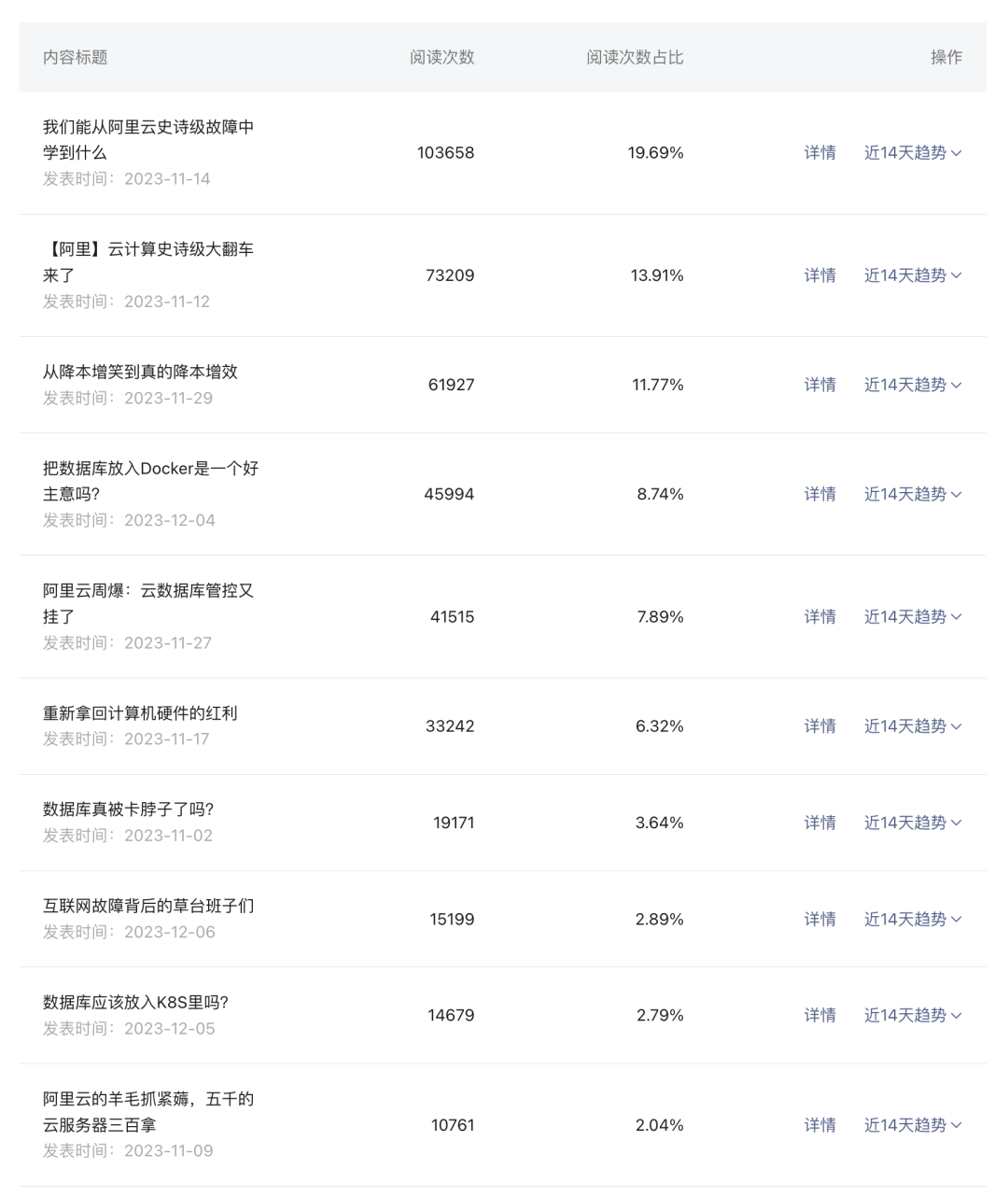Show 近14天趋势 for 阿里云周爆：云数据库管控又挂了

pos(912,617)
